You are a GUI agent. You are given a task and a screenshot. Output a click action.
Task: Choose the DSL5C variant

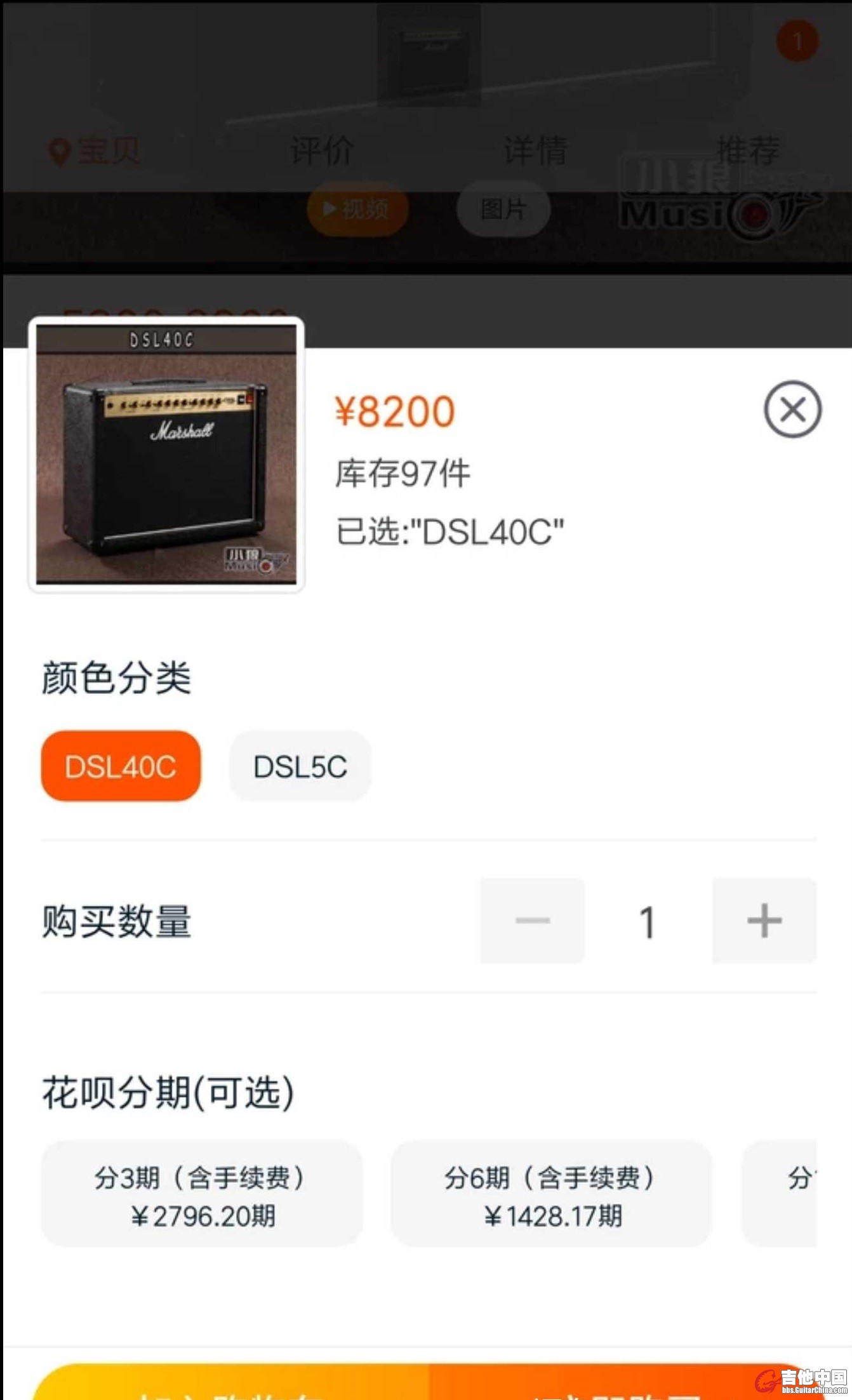pos(300,766)
